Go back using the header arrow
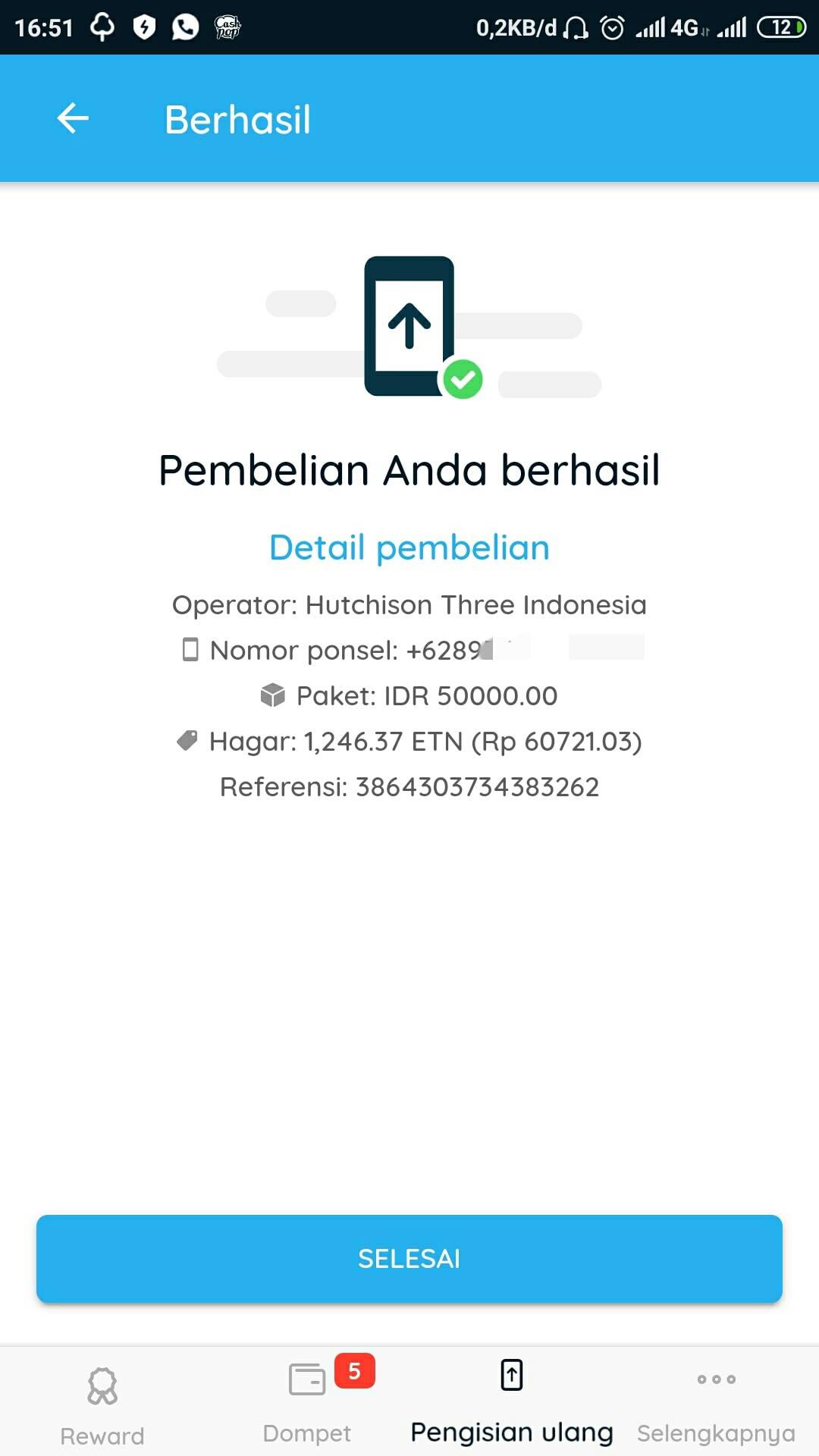The height and width of the screenshot is (1456, 819). click(x=73, y=118)
